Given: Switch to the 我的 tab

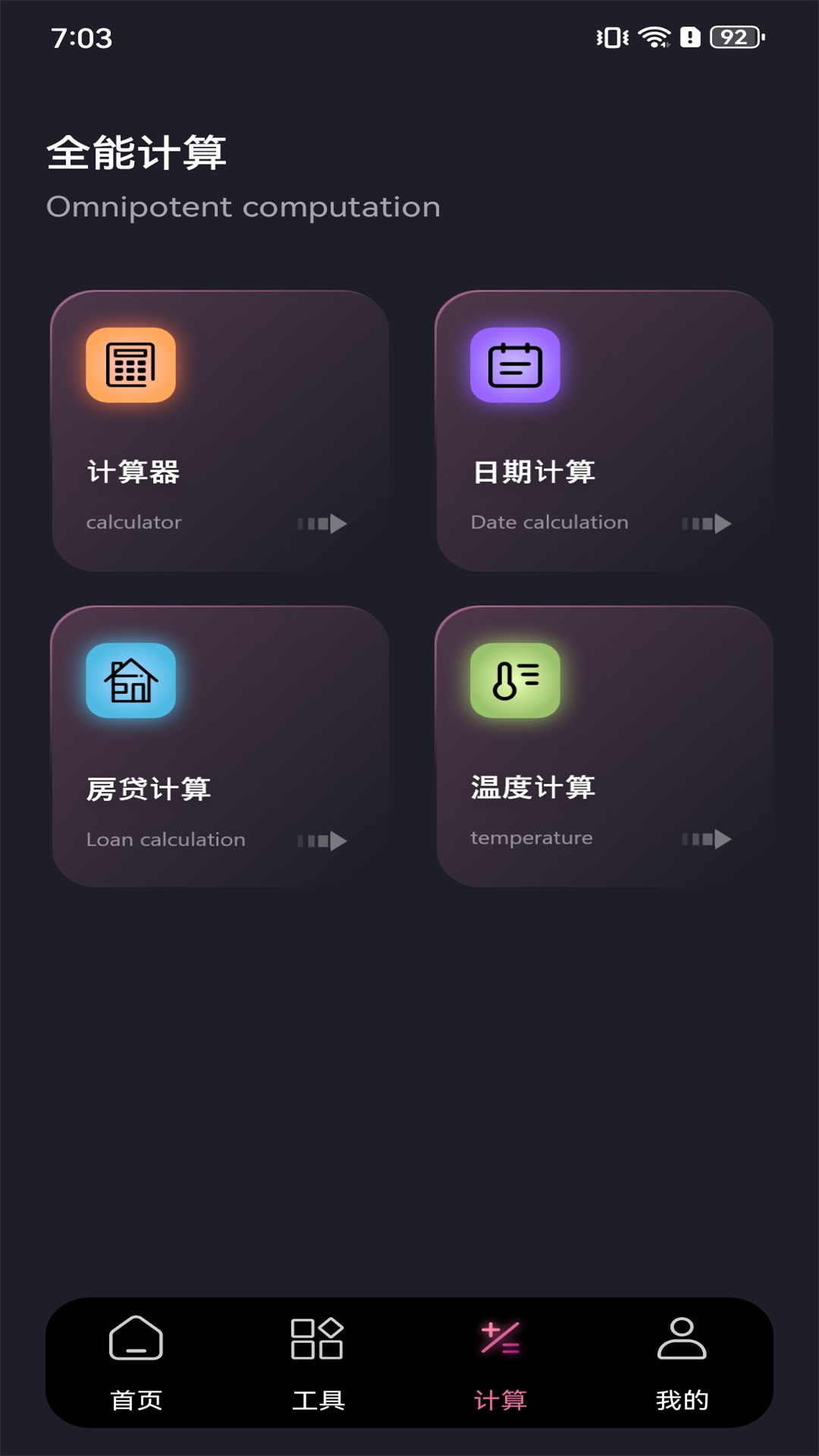Looking at the screenshot, I should [682, 1400].
